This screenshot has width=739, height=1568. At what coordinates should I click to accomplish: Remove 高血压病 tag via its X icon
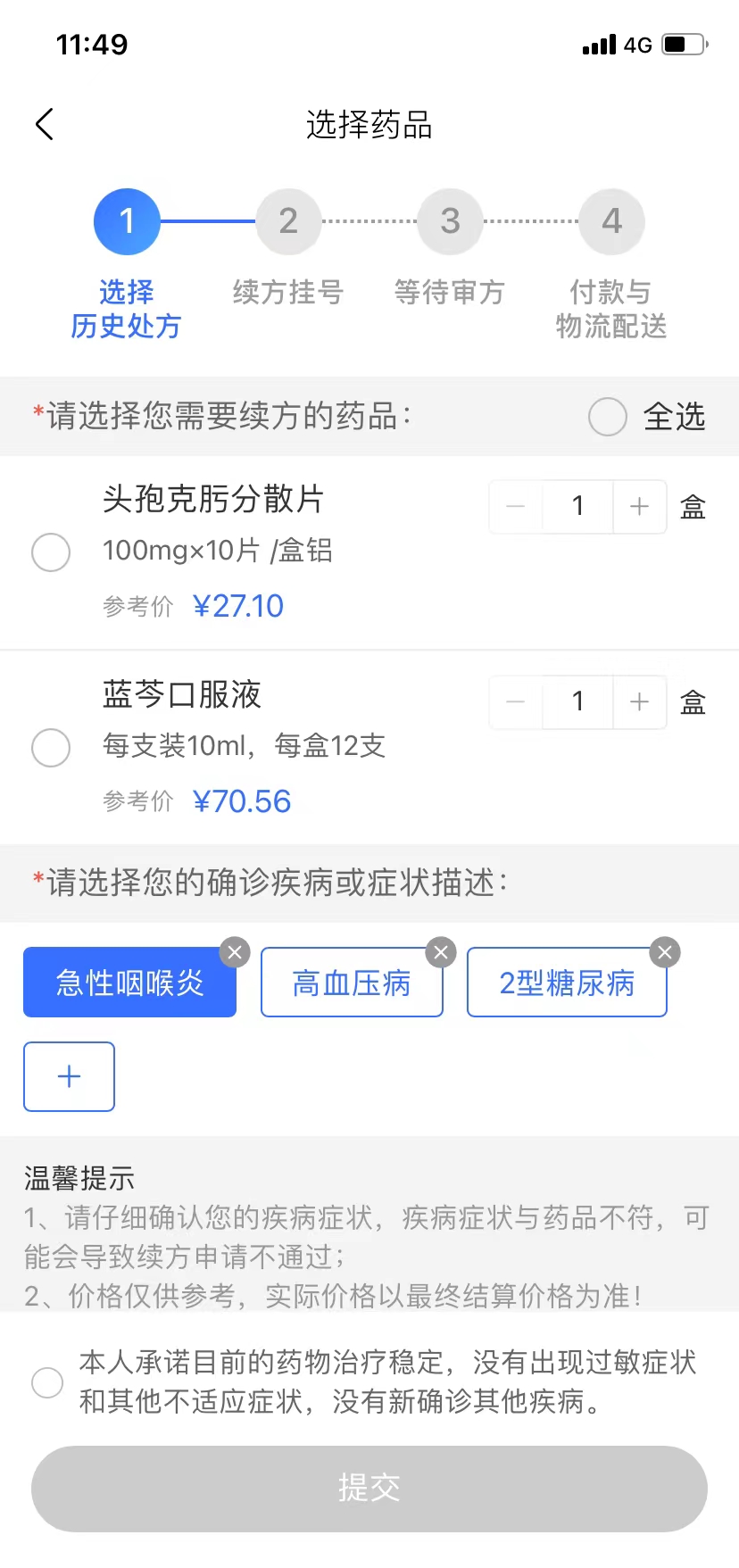tap(440, 951)
